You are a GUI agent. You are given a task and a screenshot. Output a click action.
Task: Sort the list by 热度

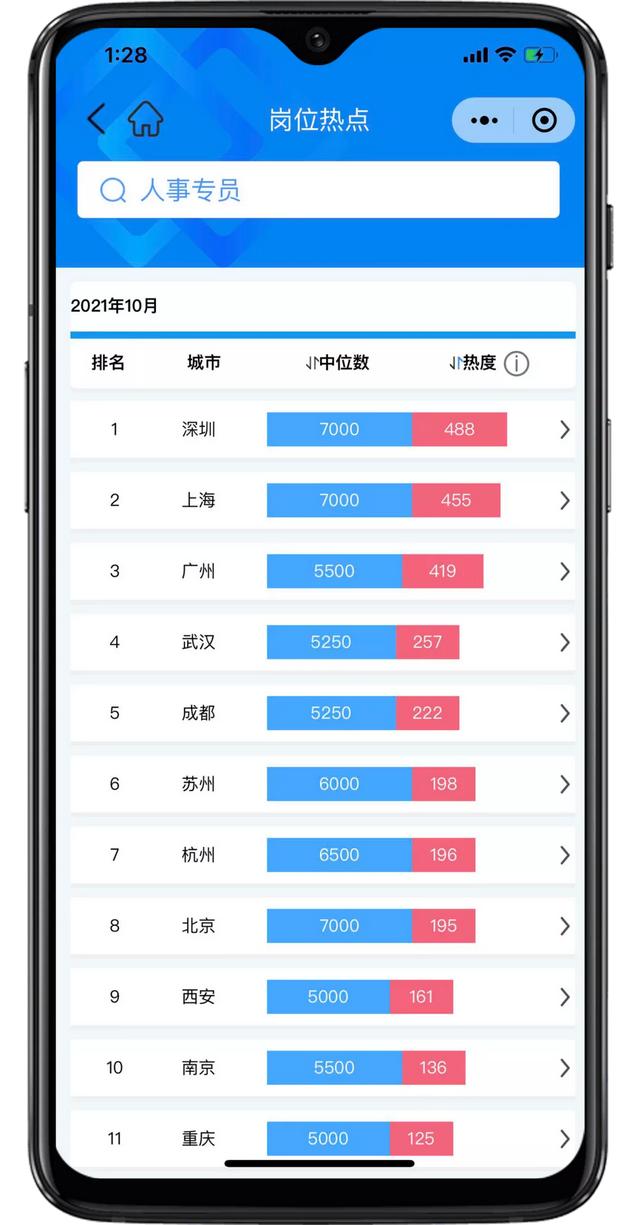pos(473,363)
